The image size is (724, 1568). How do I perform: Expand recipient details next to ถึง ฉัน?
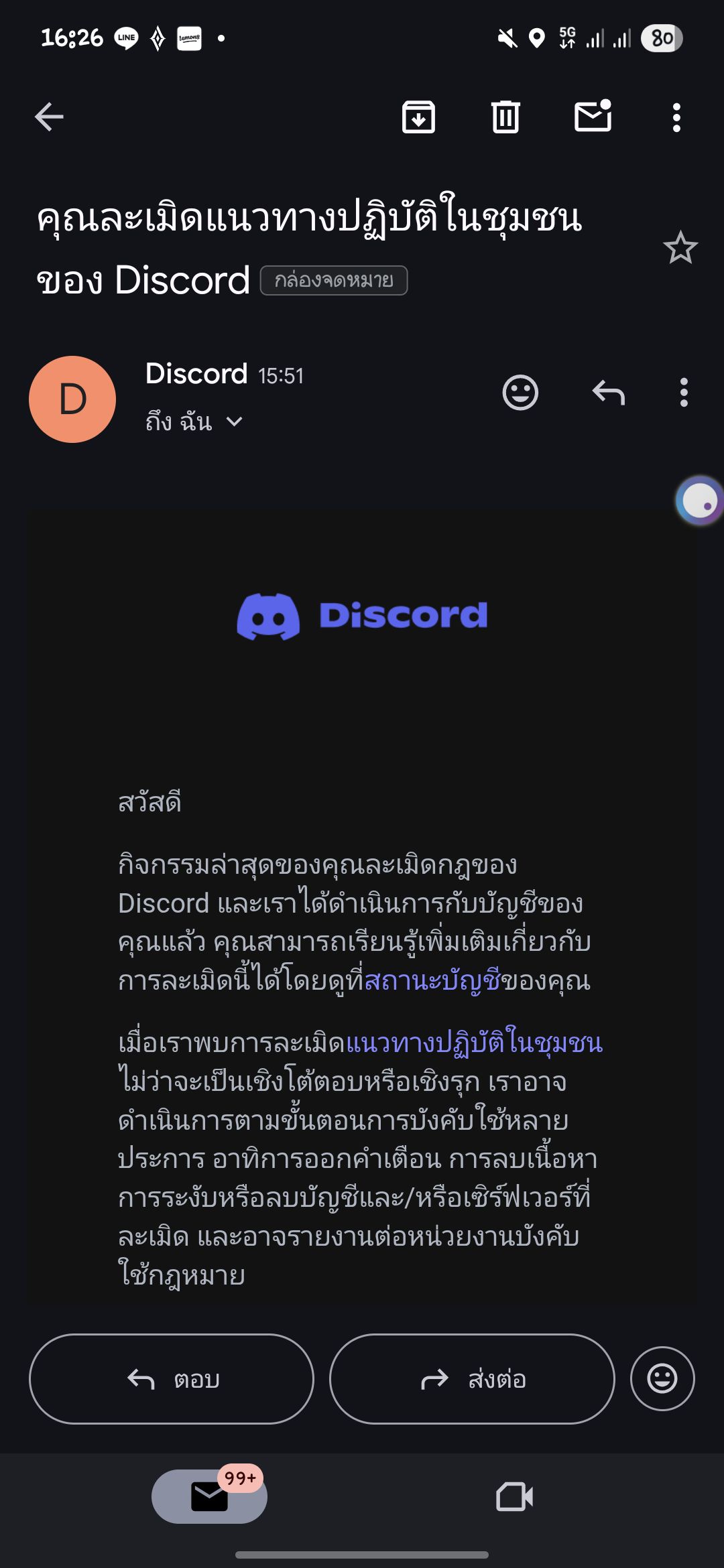[234, 421]
